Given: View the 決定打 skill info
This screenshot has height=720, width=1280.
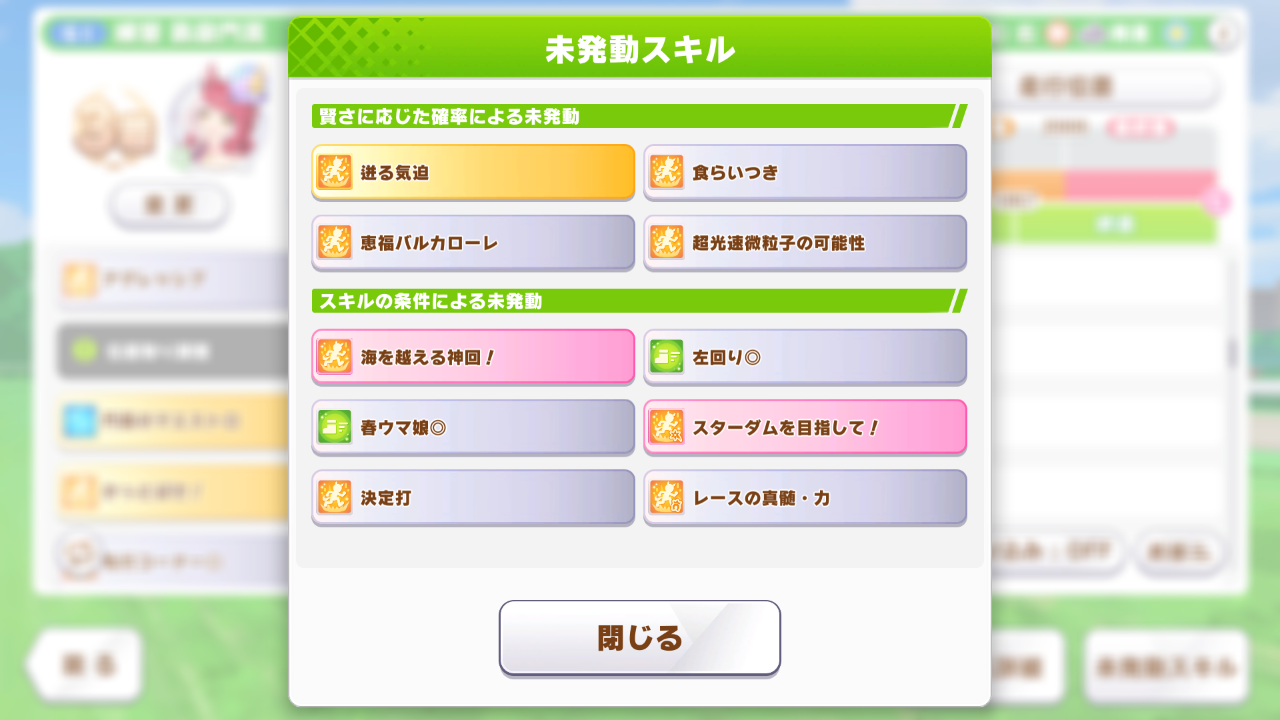Looking at the screenshot, I should click(x=473, y=496).
